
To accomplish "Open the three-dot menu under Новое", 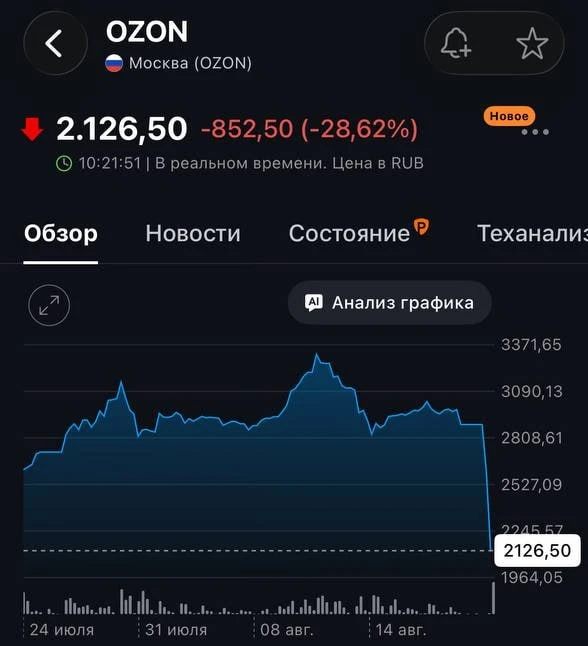I will [x=535, y=132].
